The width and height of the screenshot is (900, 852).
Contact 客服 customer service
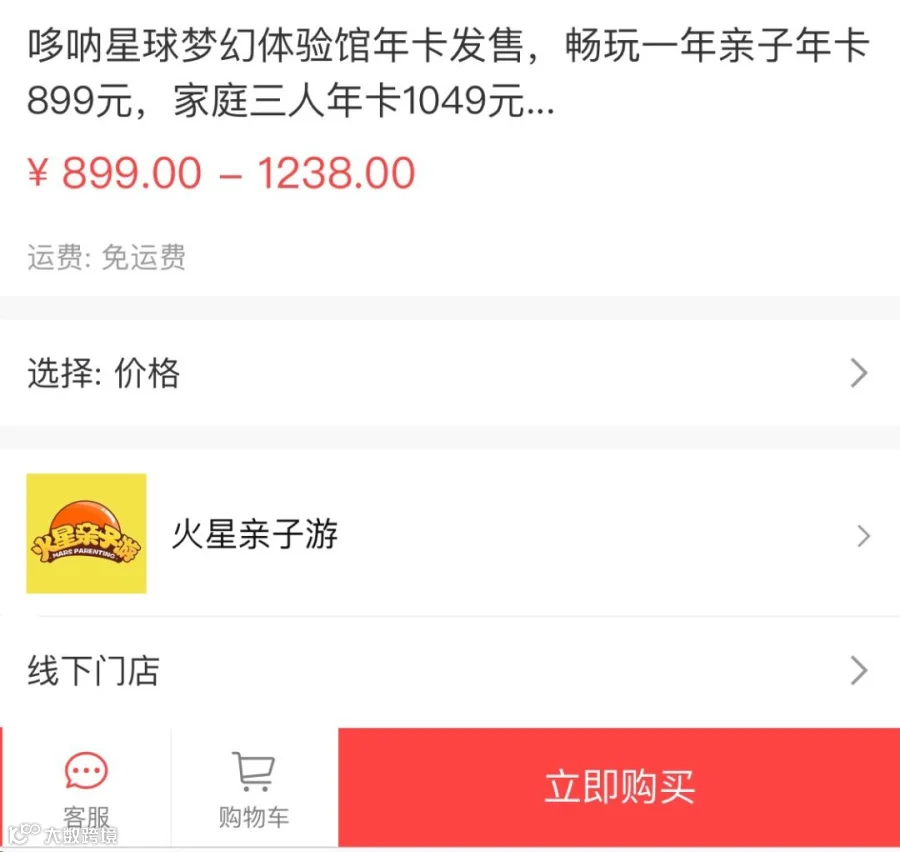click(86, 788)
